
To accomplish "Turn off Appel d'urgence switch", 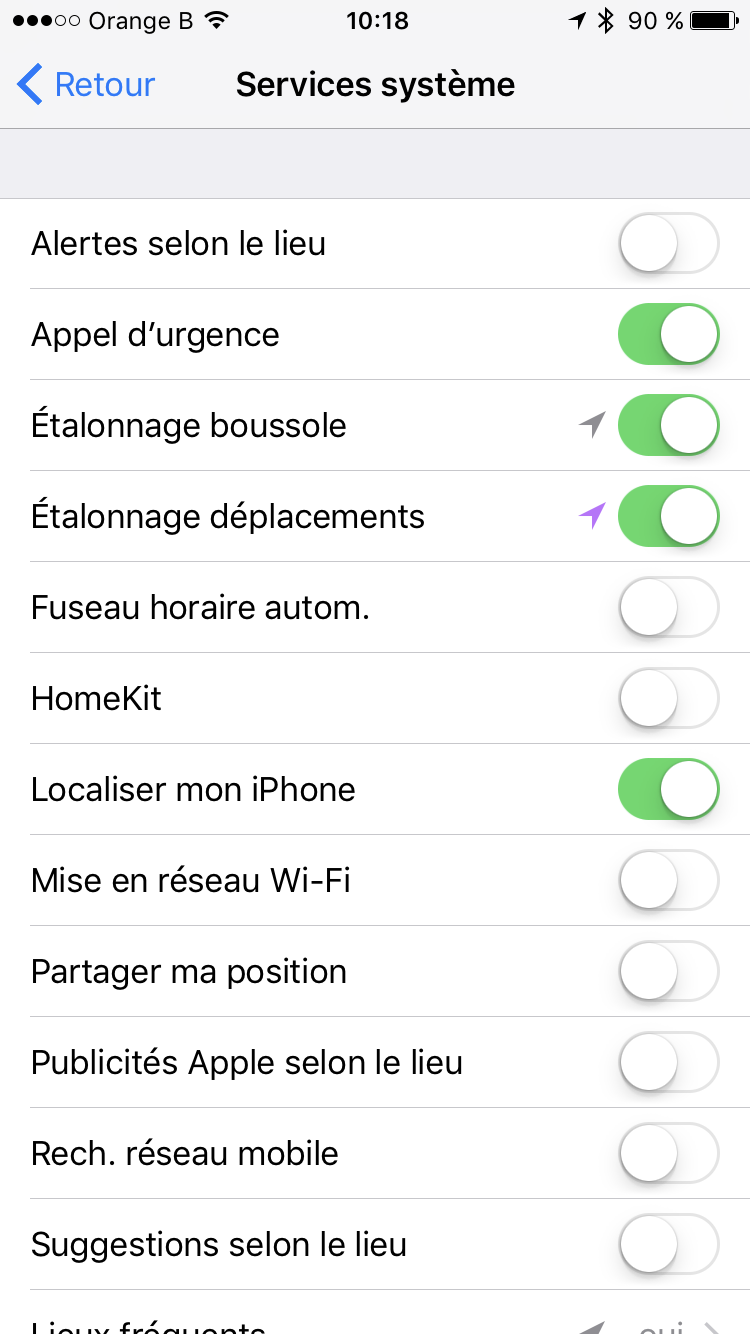I will coord(668,334).
